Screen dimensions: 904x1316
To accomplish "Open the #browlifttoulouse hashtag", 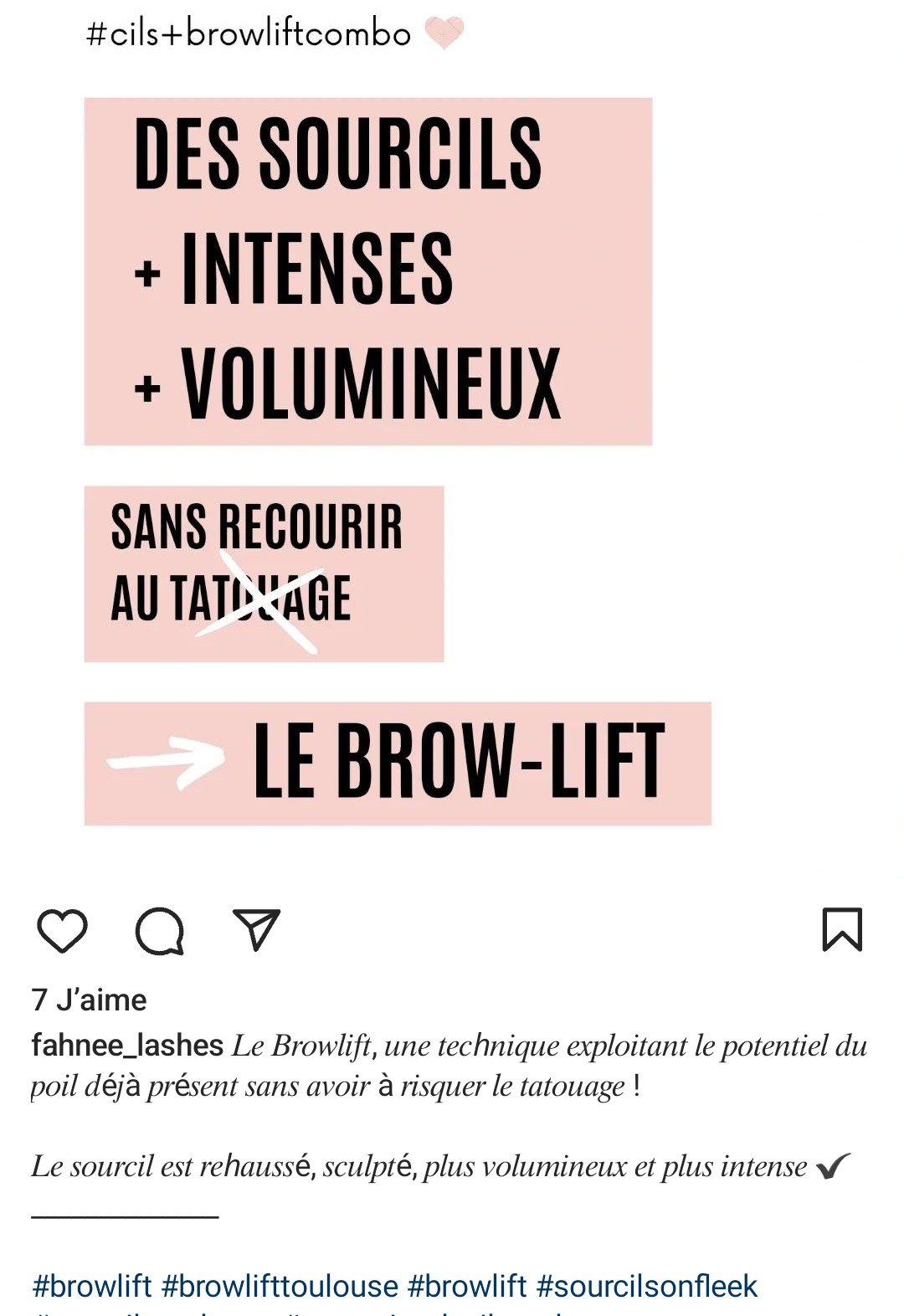I will point(280,1286).
